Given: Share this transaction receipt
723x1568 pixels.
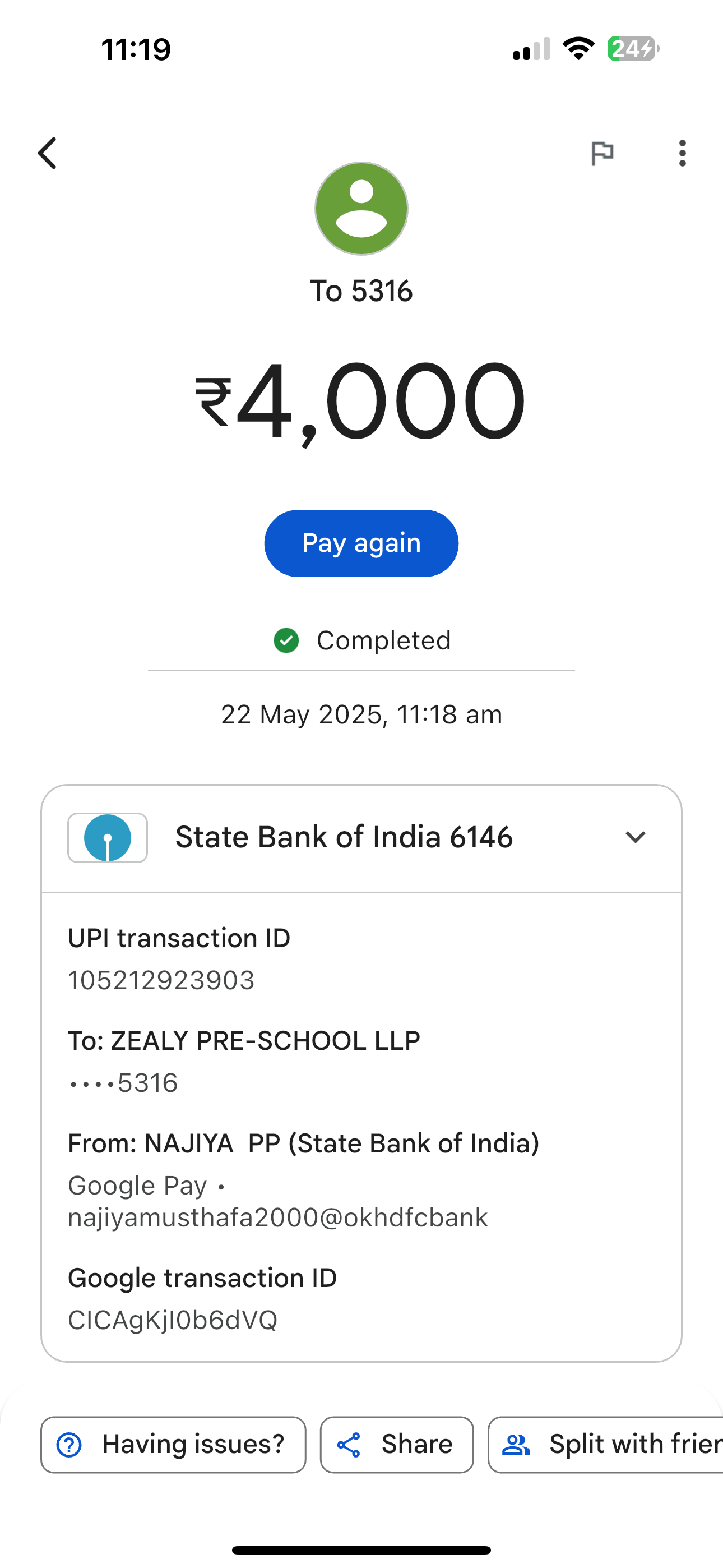Looking at the screenshot, I should (397, 1444).
